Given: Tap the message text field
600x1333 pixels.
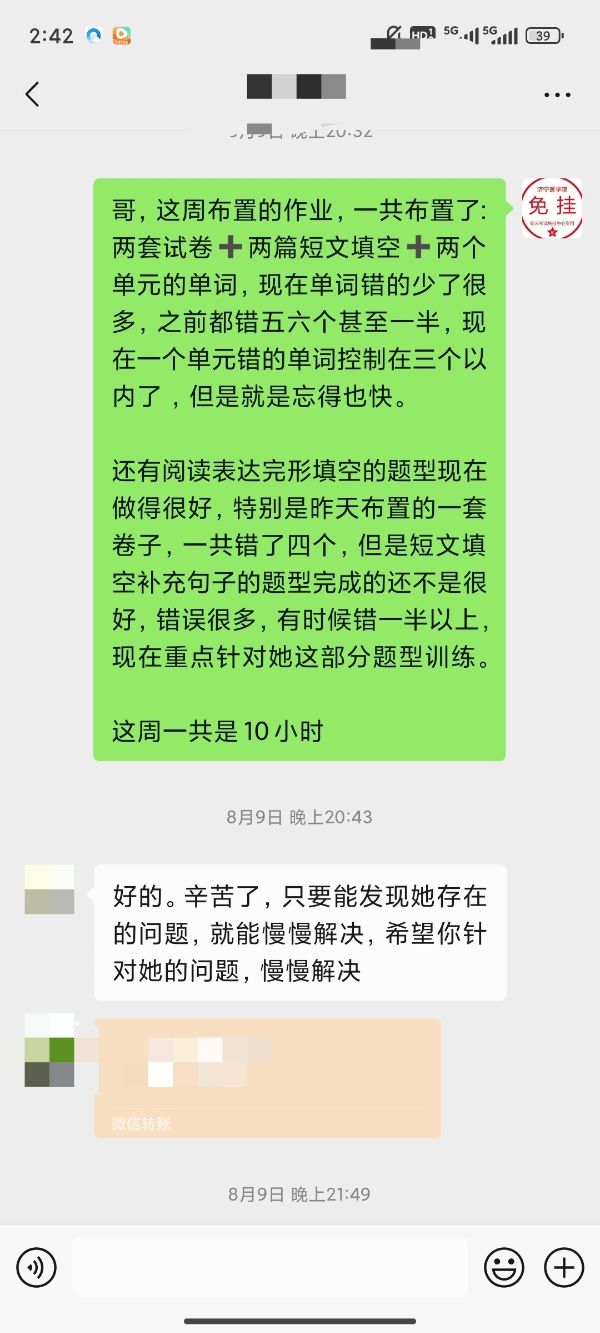Looking at the screenshot, I should pyautogui.click(x=270, y=1267).
